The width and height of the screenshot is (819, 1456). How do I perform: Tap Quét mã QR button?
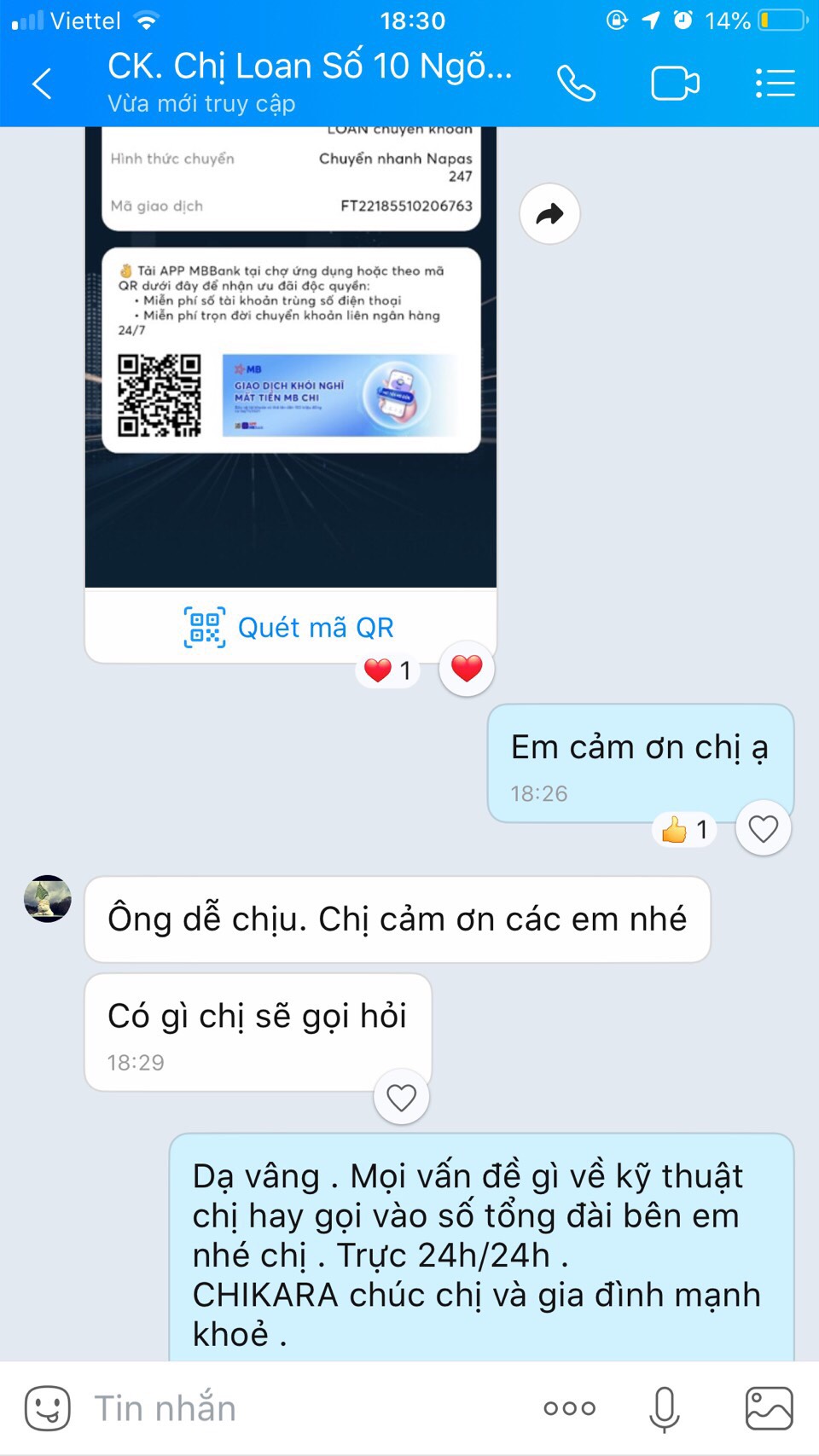click(290, 628)
